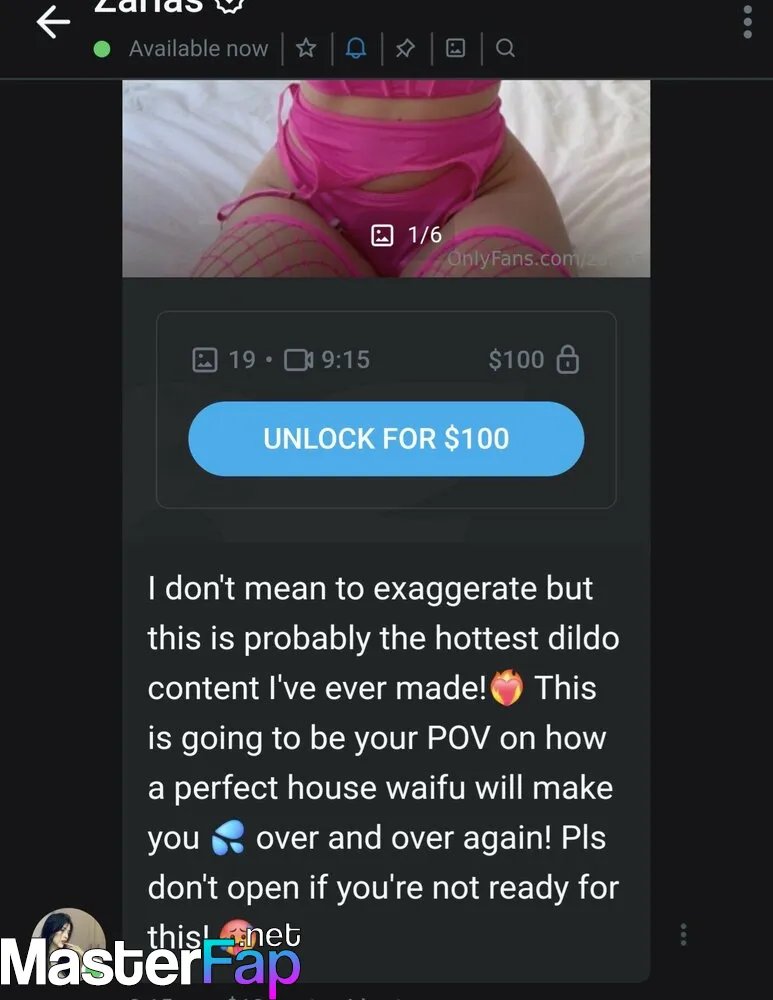Open the overflow menu at top right
This screenshot has width=773, height=1000.
[747, 22]
